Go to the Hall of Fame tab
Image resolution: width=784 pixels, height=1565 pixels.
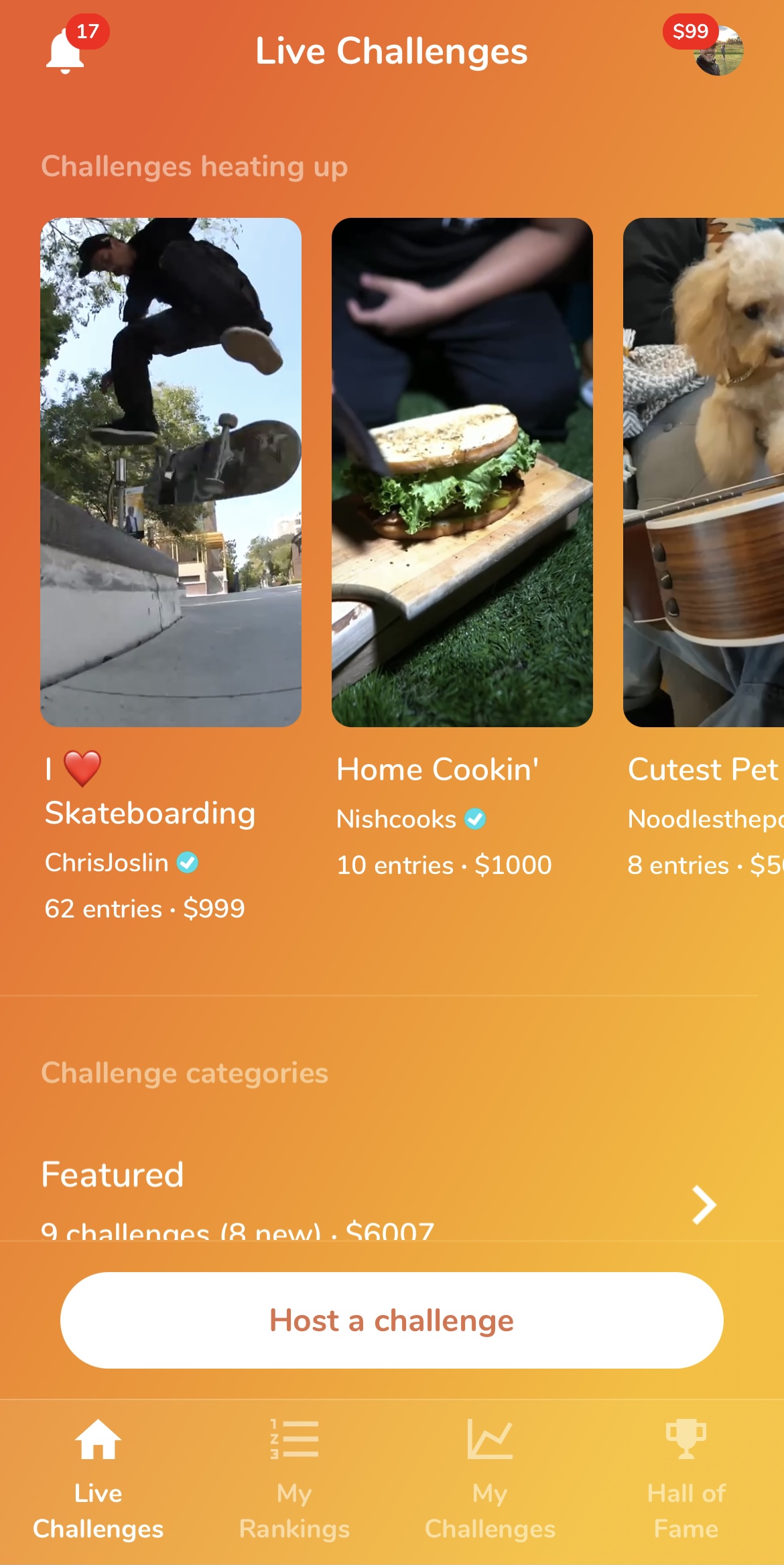[x=685, y=1479]
